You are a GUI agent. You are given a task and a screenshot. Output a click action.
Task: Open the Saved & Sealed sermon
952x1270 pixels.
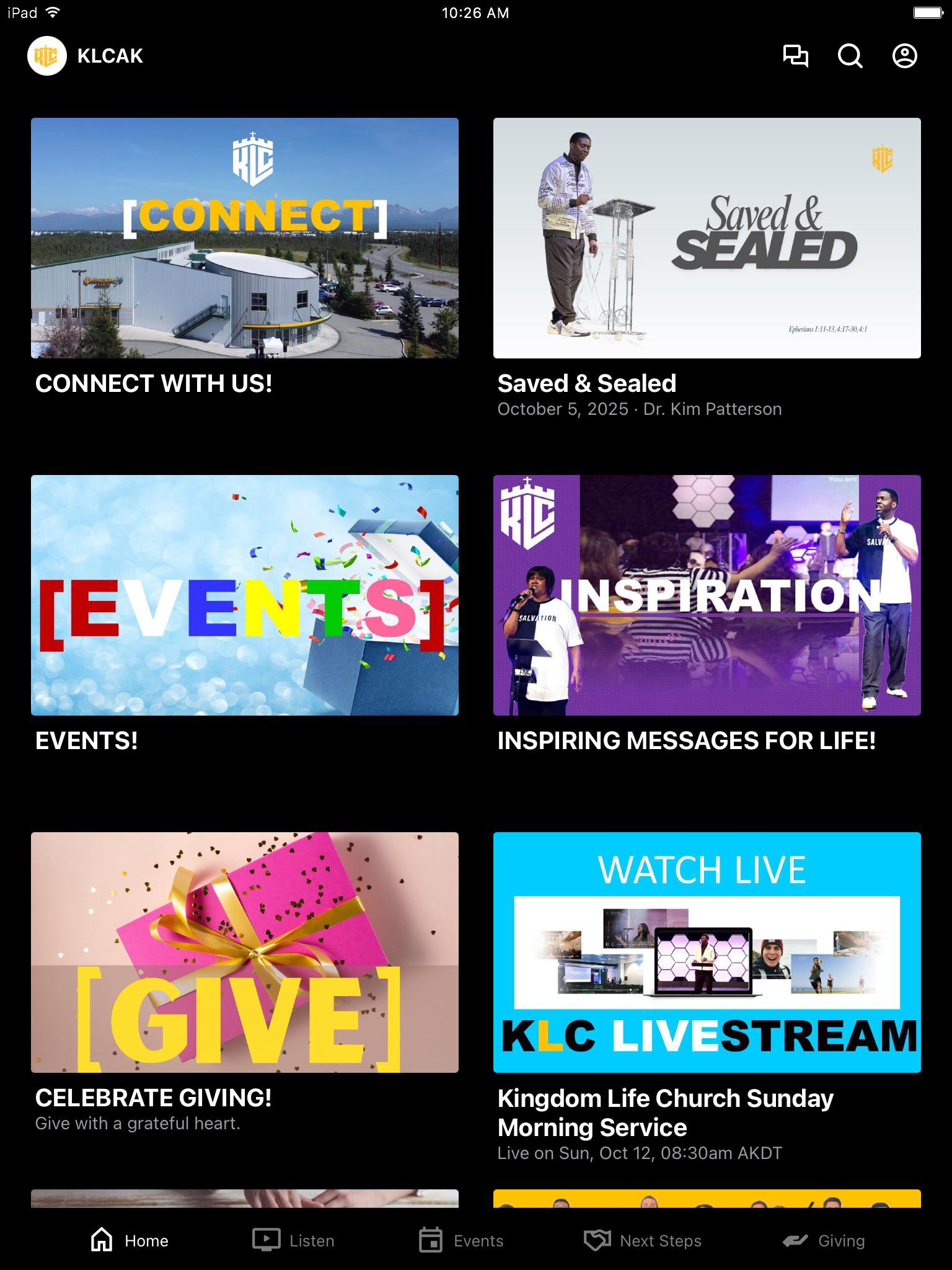click(x=707, y=238)
